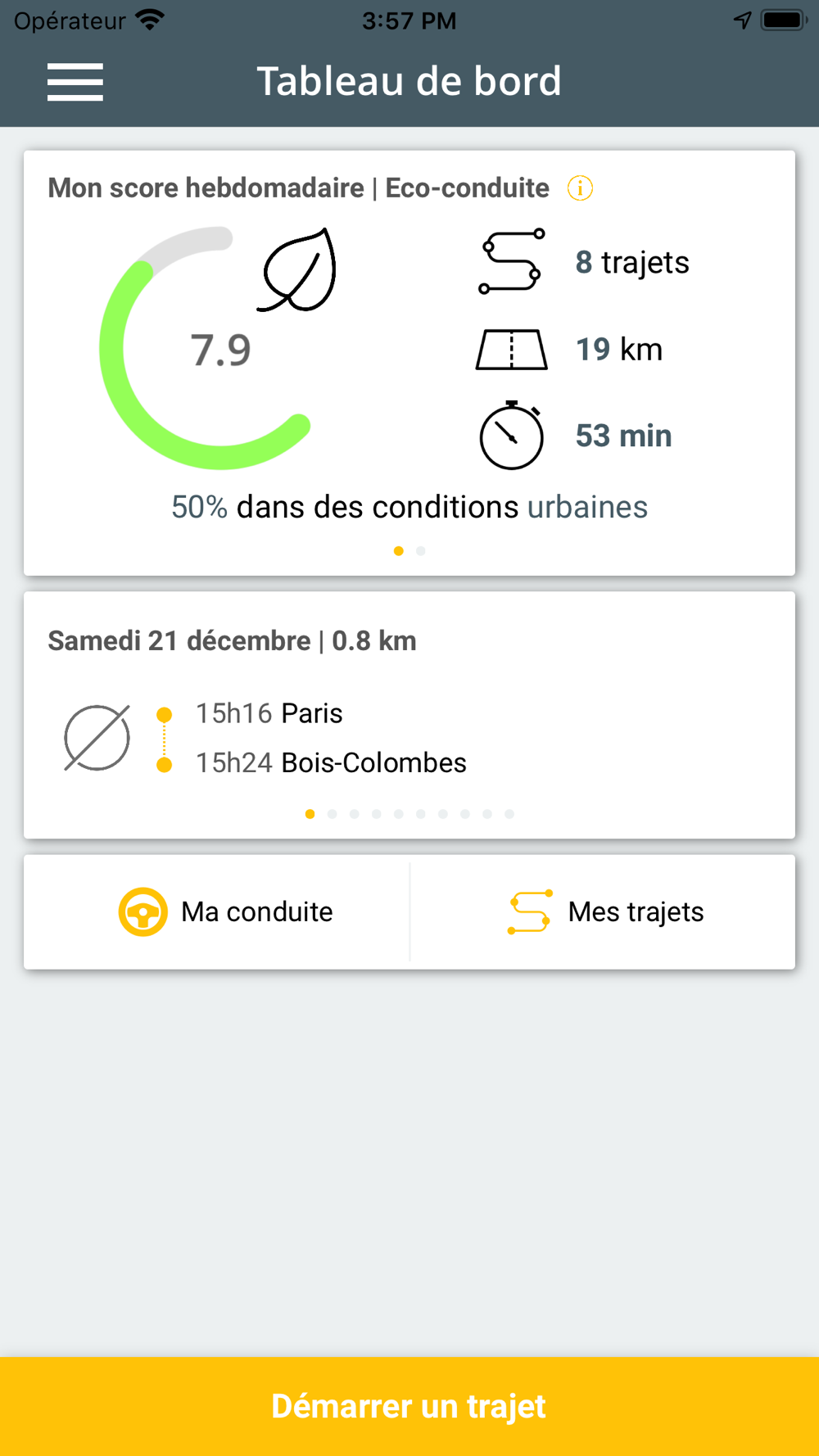
Task: Open Mes trajets
Action: point(603,912)
